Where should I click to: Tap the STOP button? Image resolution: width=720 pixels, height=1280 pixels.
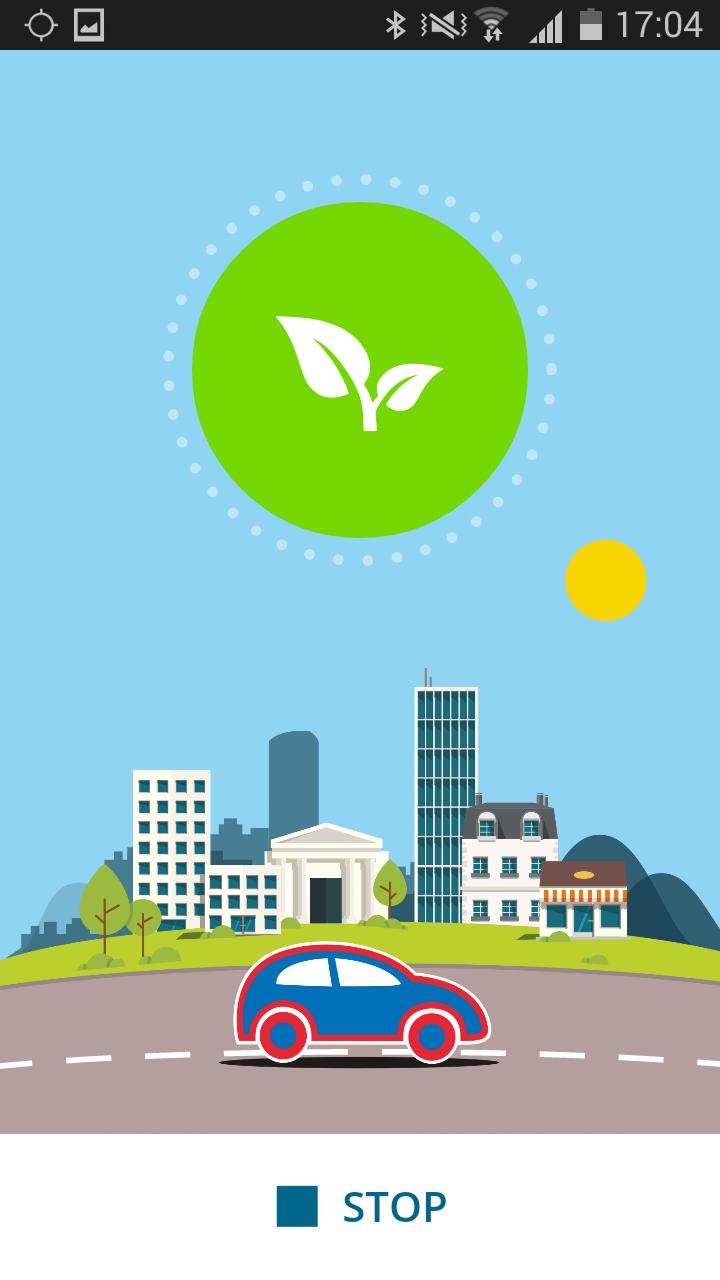(361, 1207)
